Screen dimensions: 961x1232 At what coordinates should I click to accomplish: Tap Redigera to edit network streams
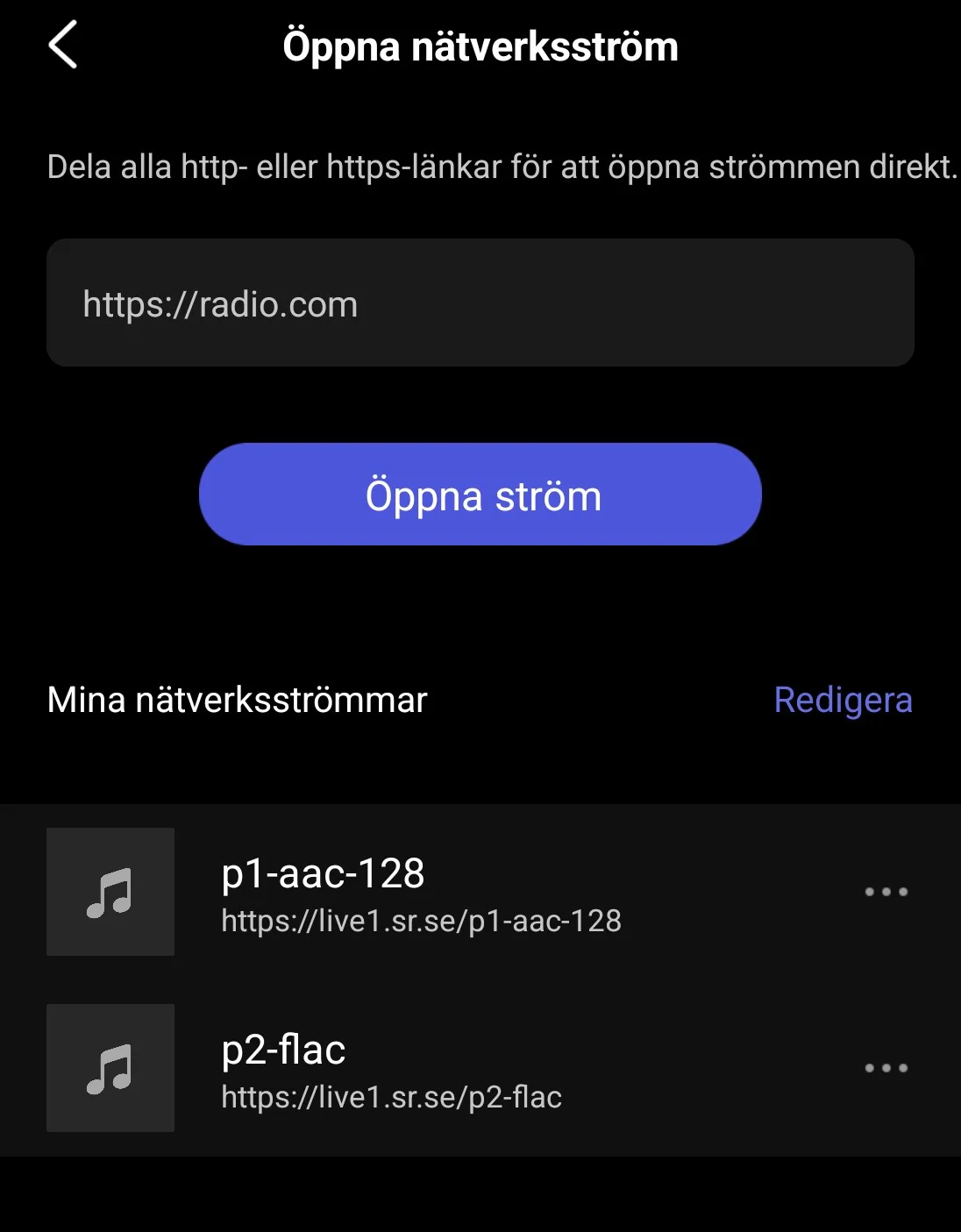click(843, 700)
